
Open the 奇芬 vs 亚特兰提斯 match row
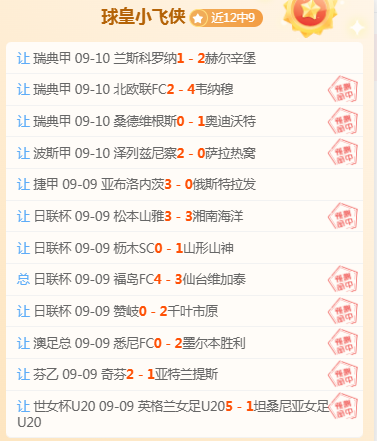[184, 374]
